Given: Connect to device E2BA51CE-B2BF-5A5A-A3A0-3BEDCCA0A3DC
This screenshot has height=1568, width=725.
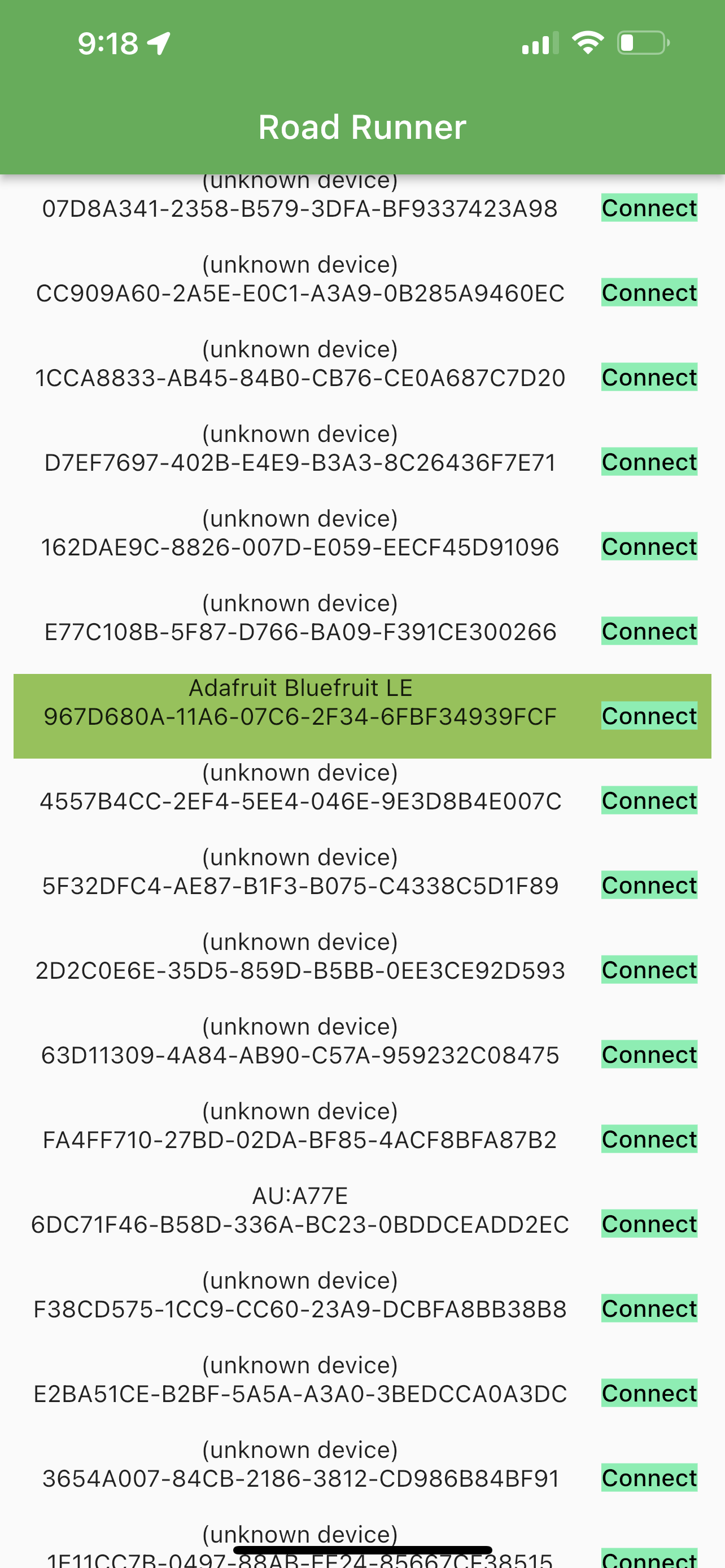Looking at the screenshot, I should 649,1392.
